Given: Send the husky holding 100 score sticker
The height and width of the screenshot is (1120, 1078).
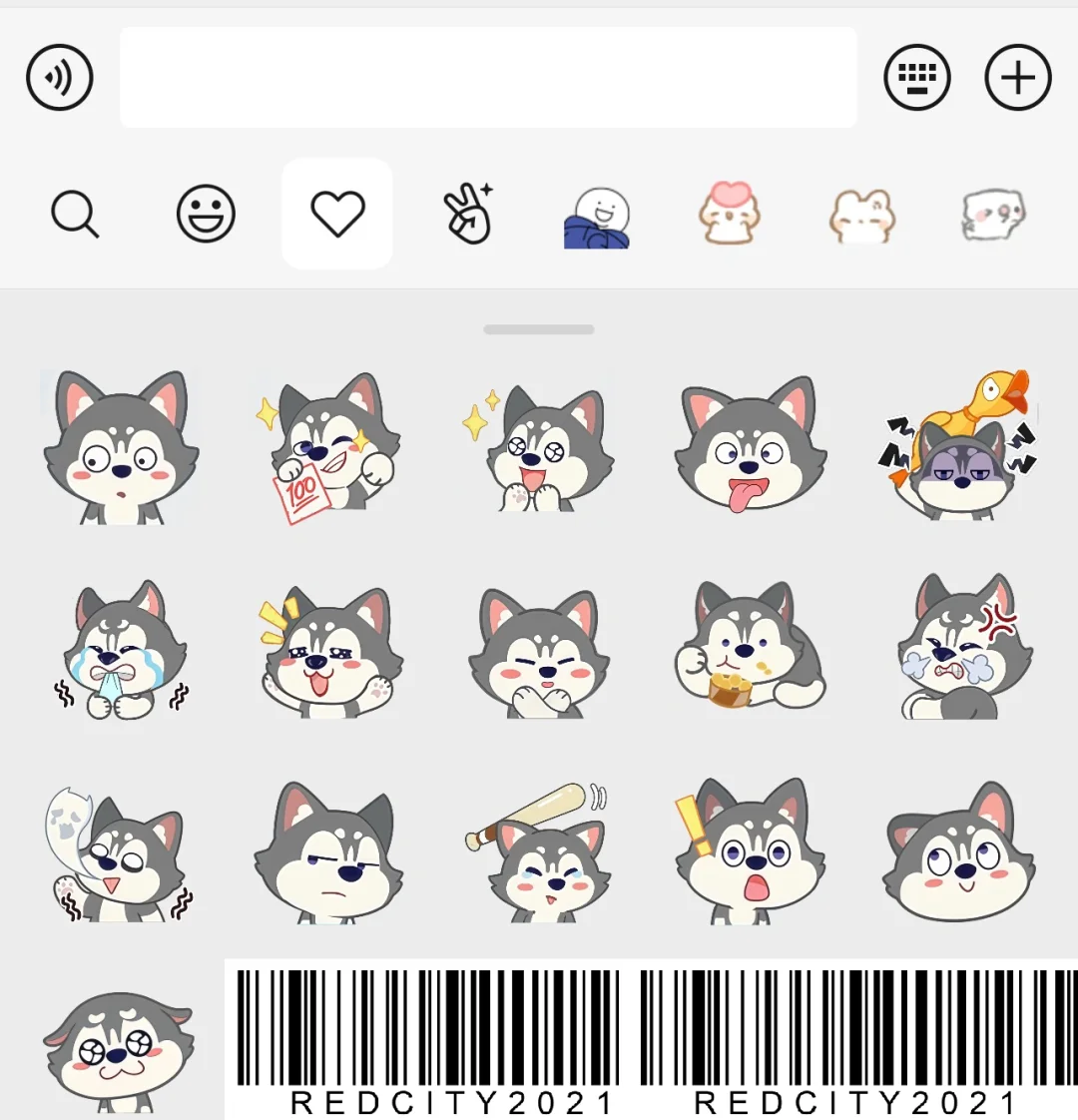Looking at the screenshot, I should tap(326, 448).
